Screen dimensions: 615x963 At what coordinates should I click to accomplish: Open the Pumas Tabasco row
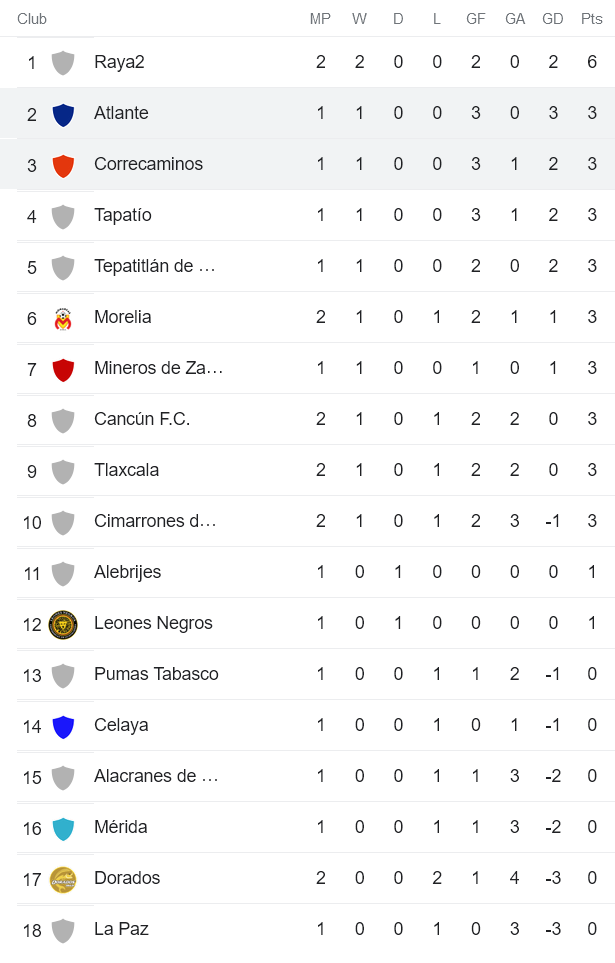pyautogui.click(x=156, y=674)
